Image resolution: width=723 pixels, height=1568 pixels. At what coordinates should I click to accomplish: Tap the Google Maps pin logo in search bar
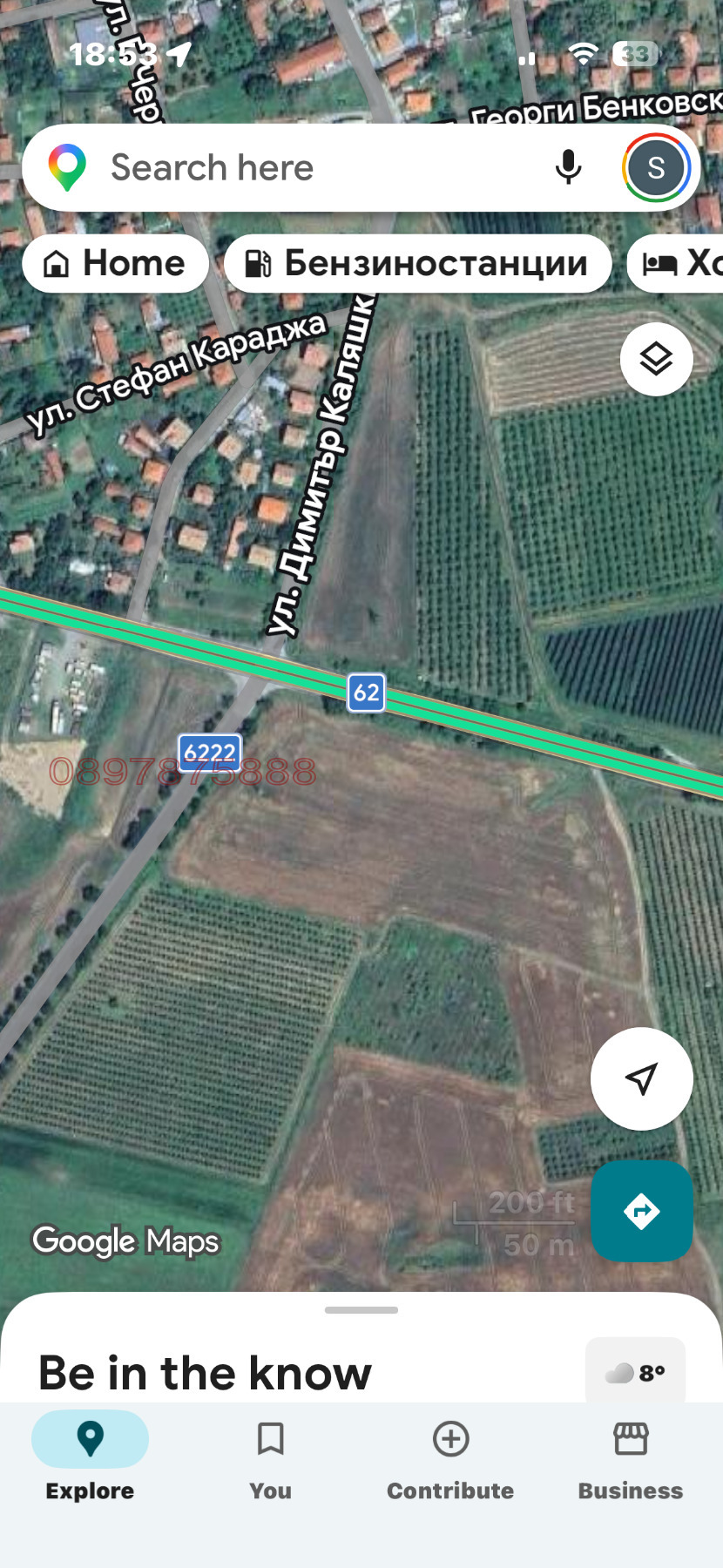point(66,166)
